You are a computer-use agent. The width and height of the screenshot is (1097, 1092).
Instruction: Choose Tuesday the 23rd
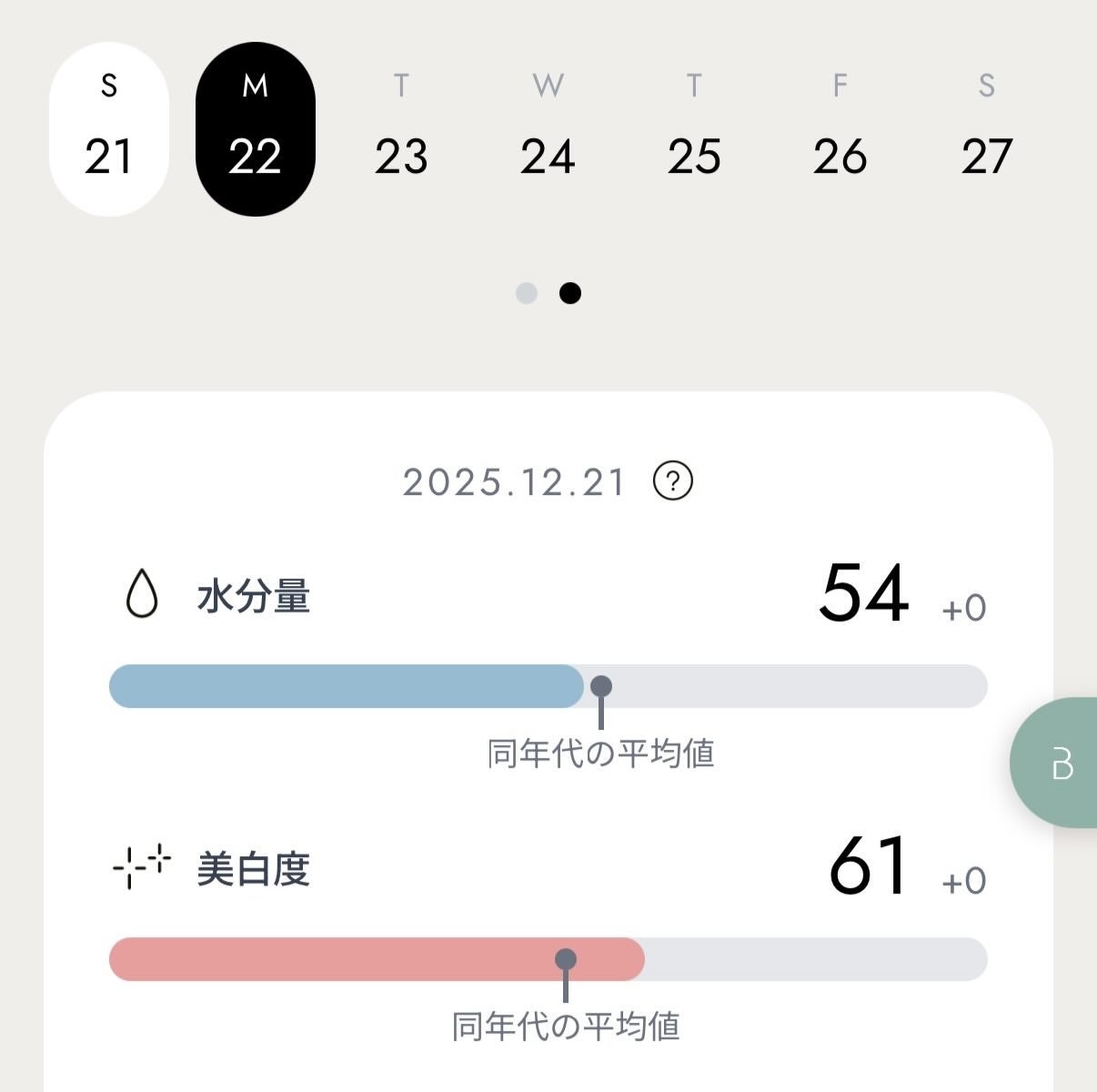click(401, 129)
